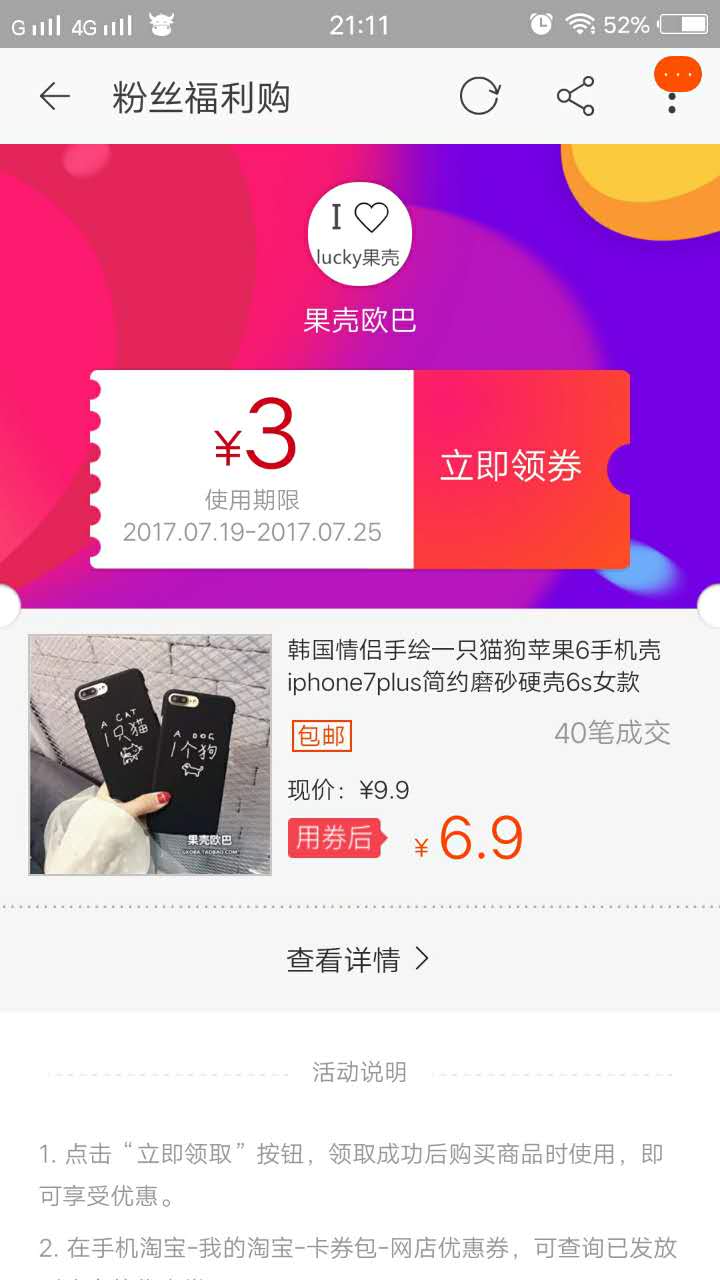Image resolution: width=720 pixels, height=1280 pixels.
Task: Claim the ¥3 coupon with 立即领券
Action: coord(512,468)
